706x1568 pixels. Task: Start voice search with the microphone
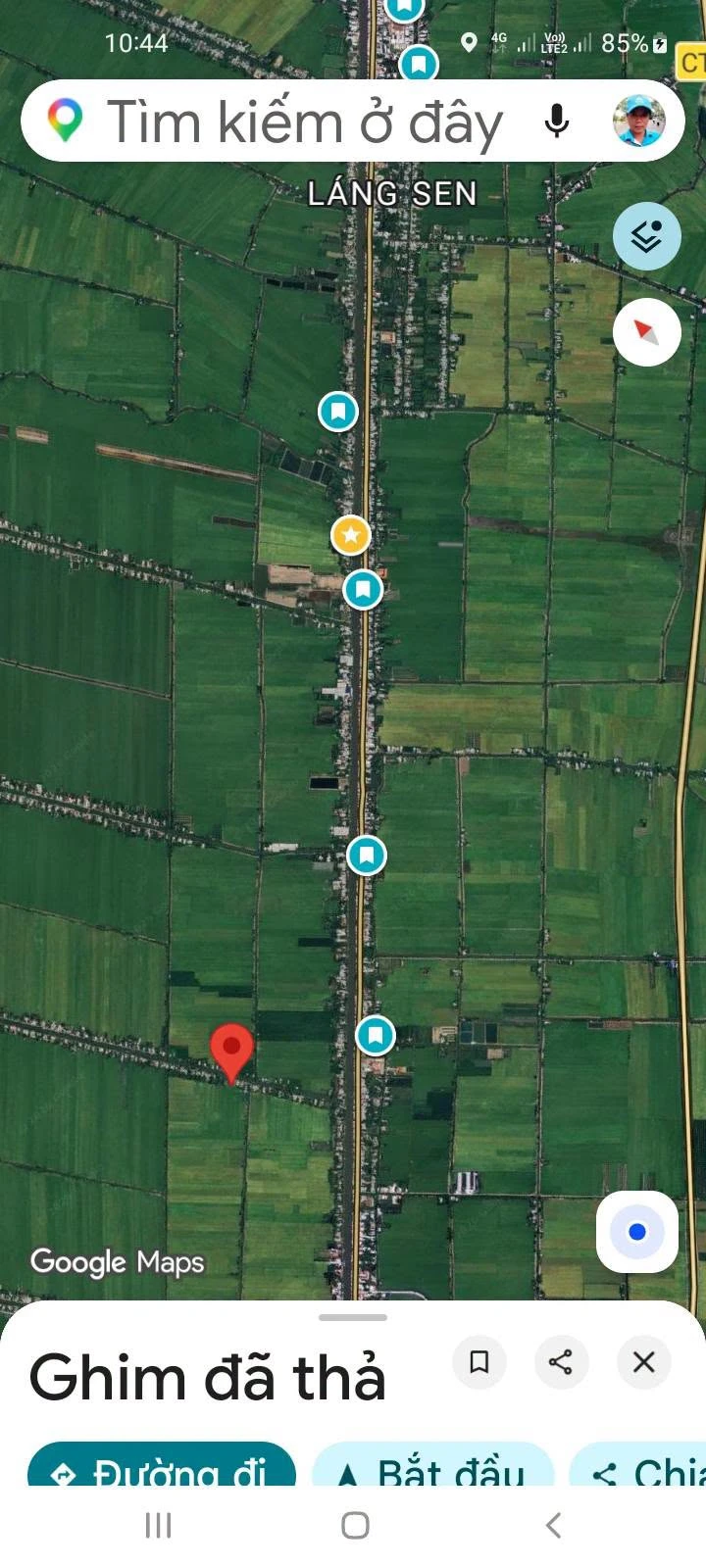(557, 122)
